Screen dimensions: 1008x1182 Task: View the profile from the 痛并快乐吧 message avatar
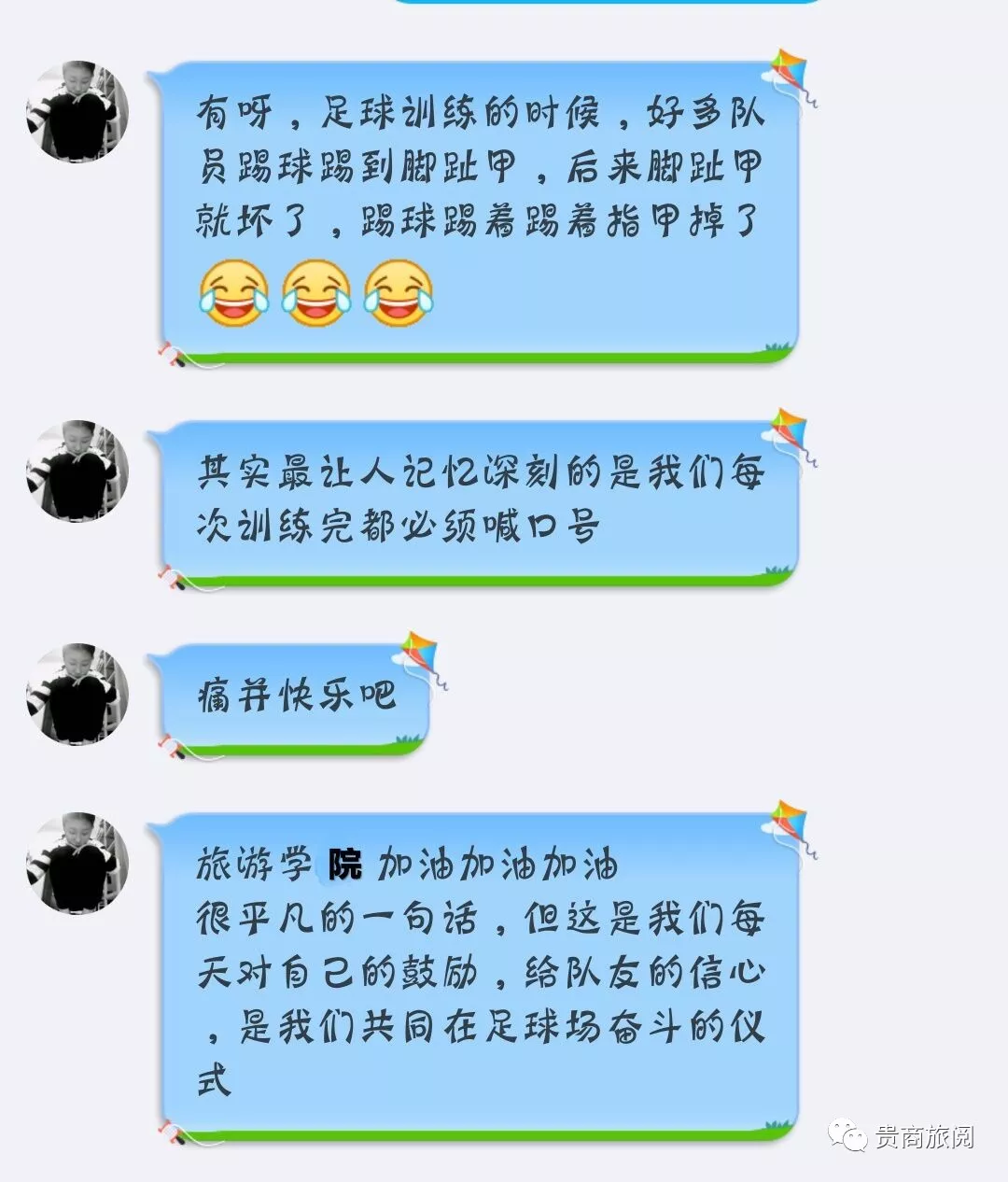coord(77,694)
